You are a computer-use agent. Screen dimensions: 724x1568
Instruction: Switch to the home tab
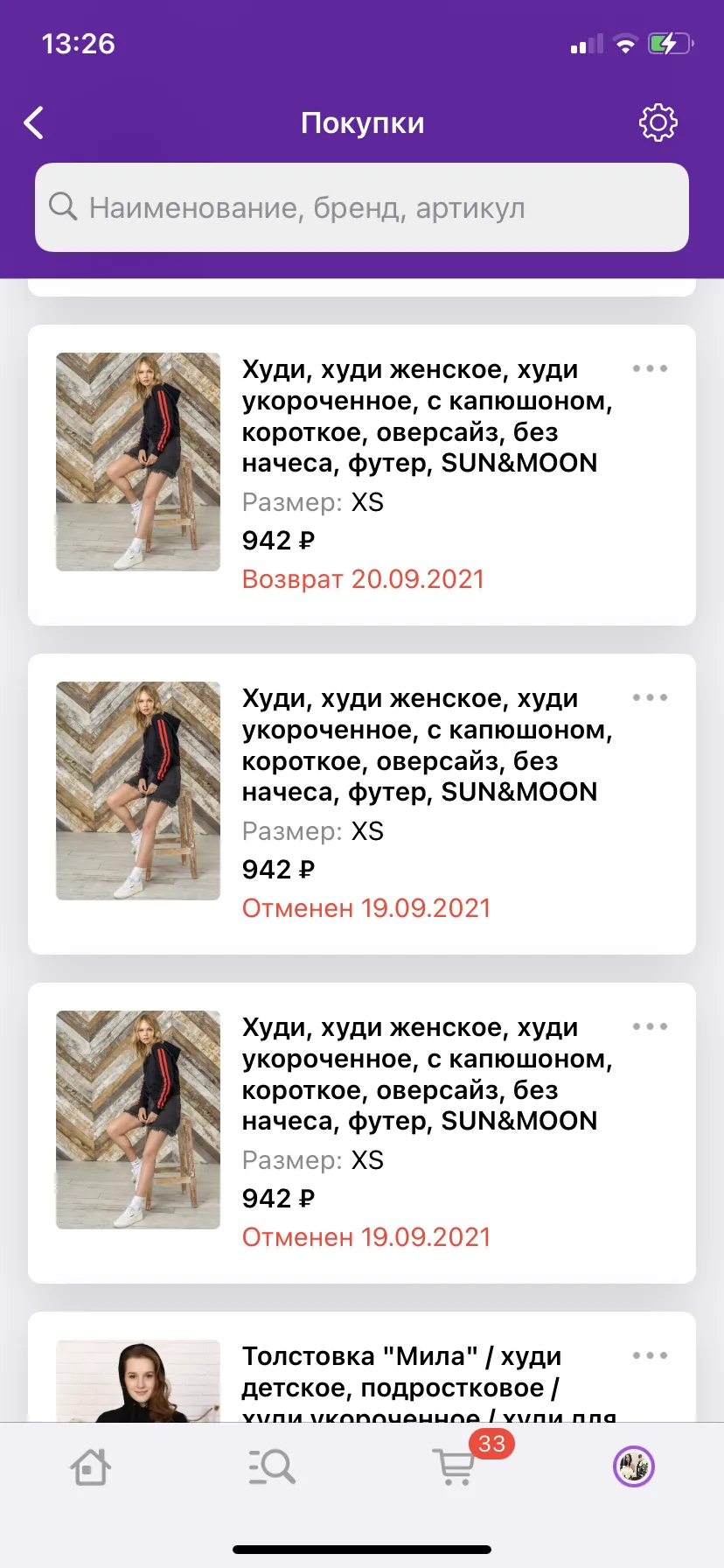(x=90, y=1466)
